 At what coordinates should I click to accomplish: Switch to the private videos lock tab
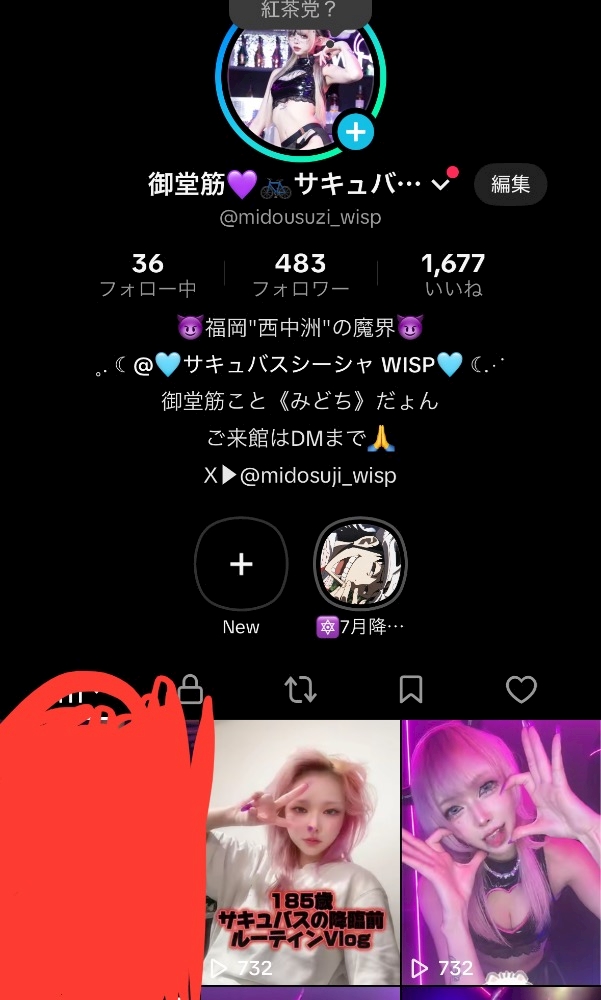189,689
